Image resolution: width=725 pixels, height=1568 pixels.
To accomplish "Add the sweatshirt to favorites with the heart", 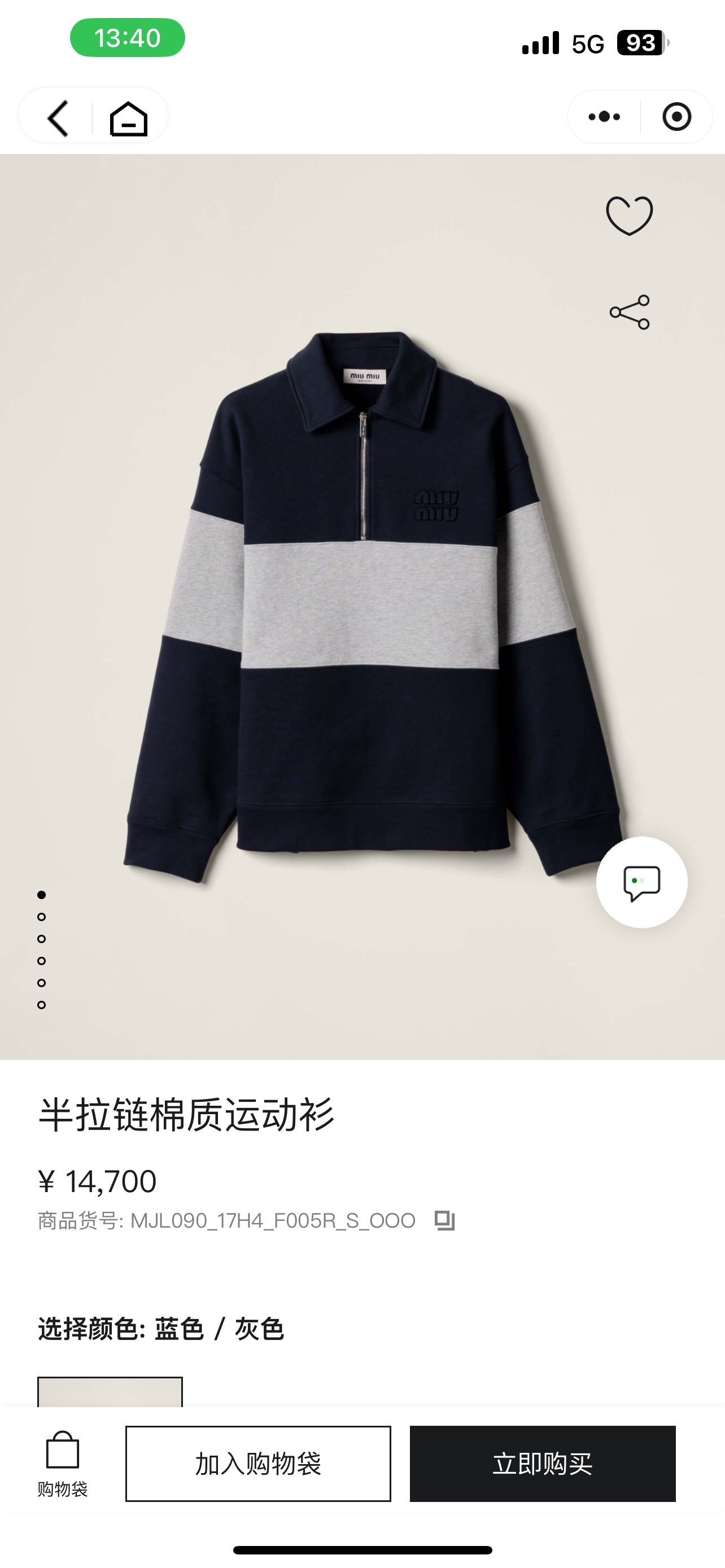I will pyautogui.click(x=630, y=215).
